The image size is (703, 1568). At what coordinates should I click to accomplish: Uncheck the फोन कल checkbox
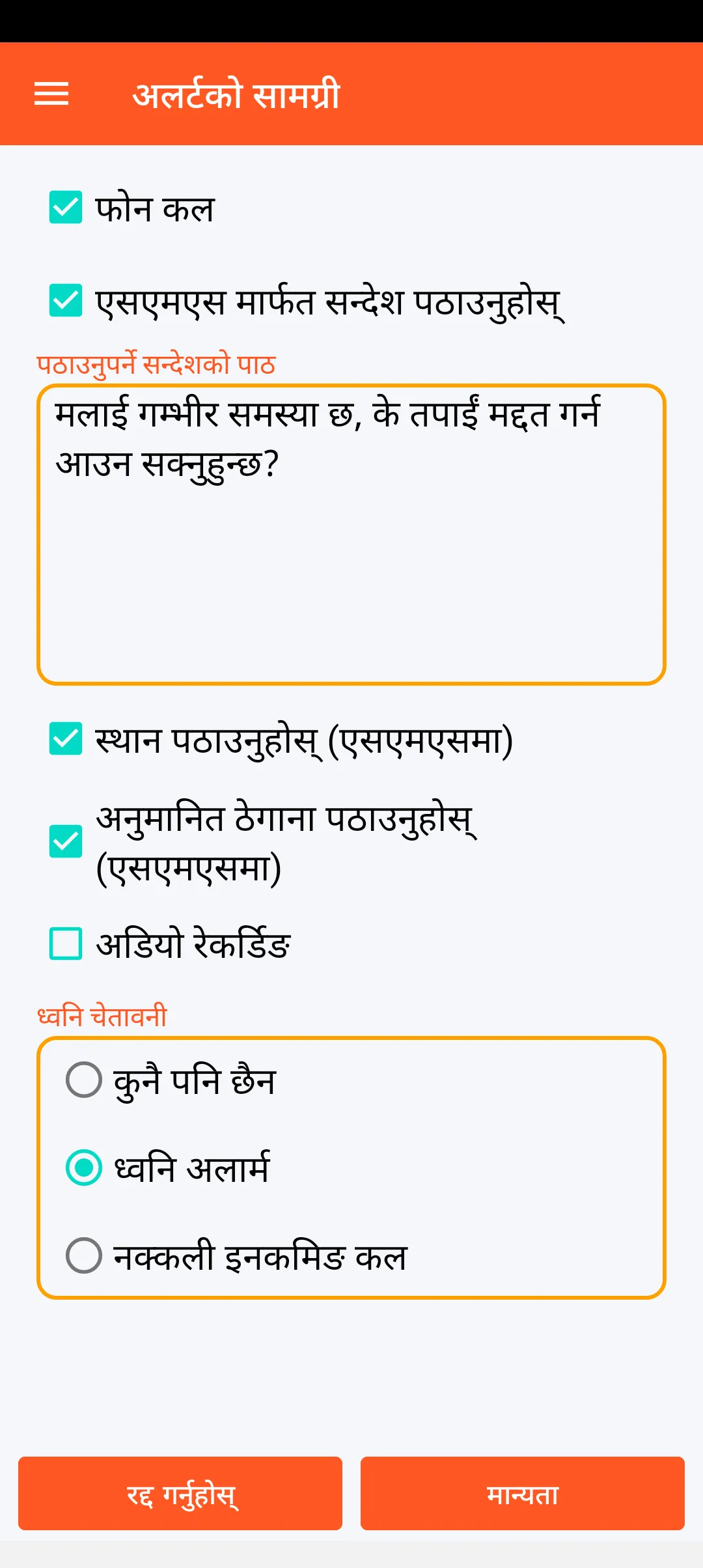click(66, 208)
